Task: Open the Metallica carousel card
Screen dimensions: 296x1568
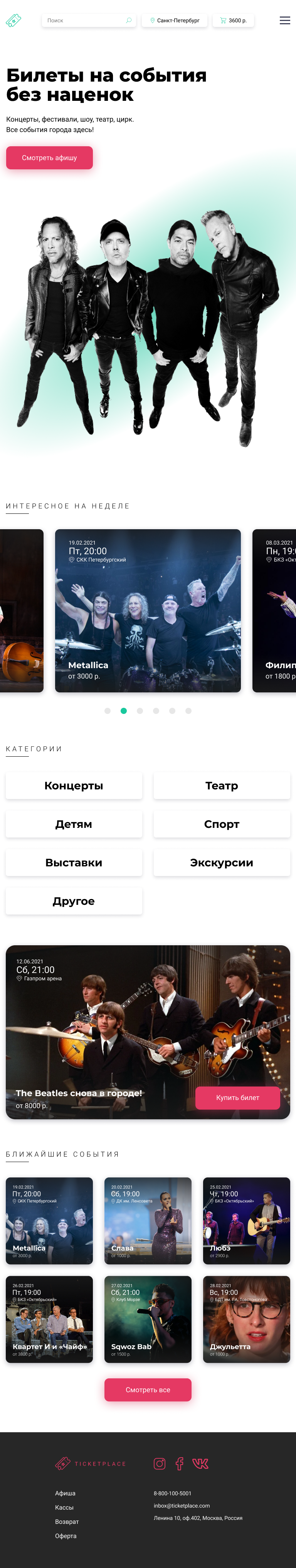Action: 147,610
